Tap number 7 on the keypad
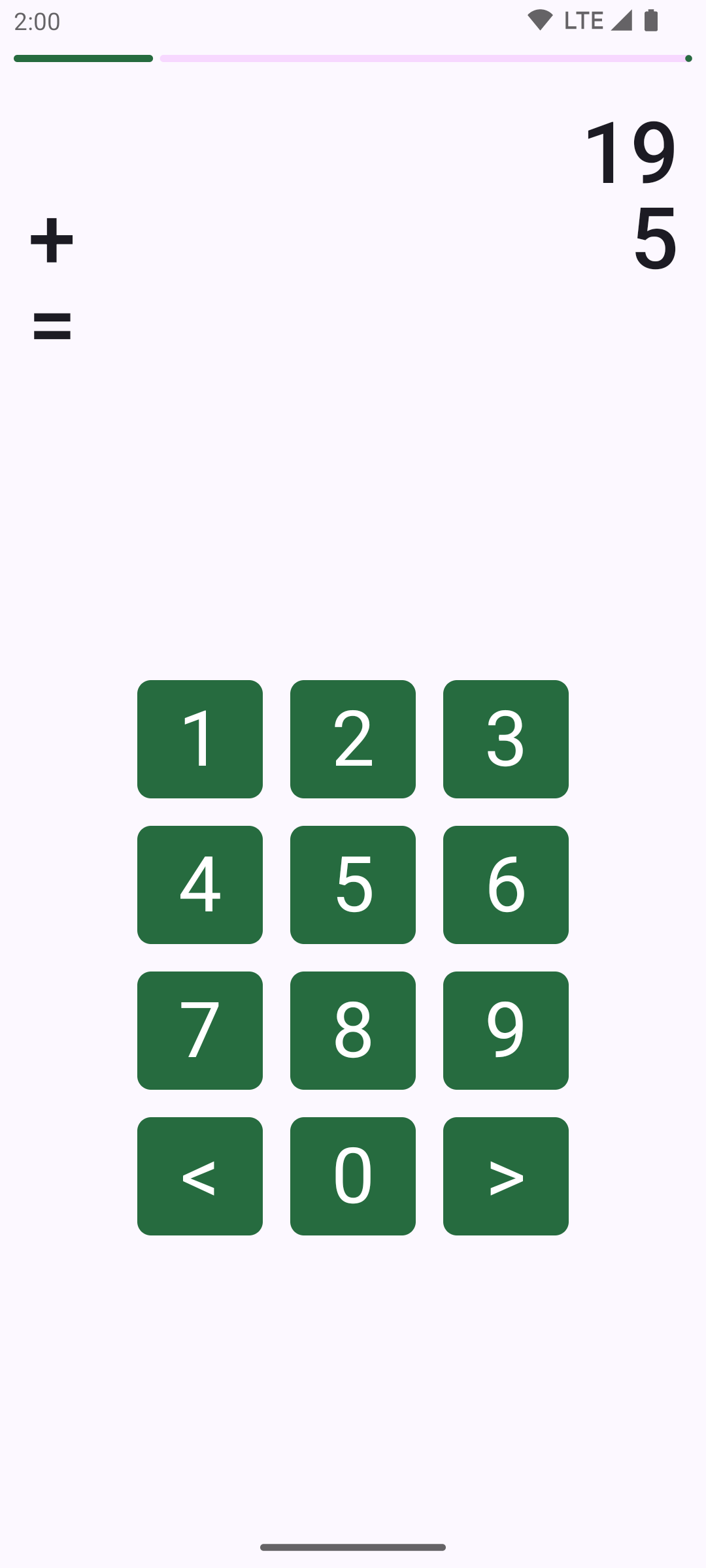 coord(200,1030)
